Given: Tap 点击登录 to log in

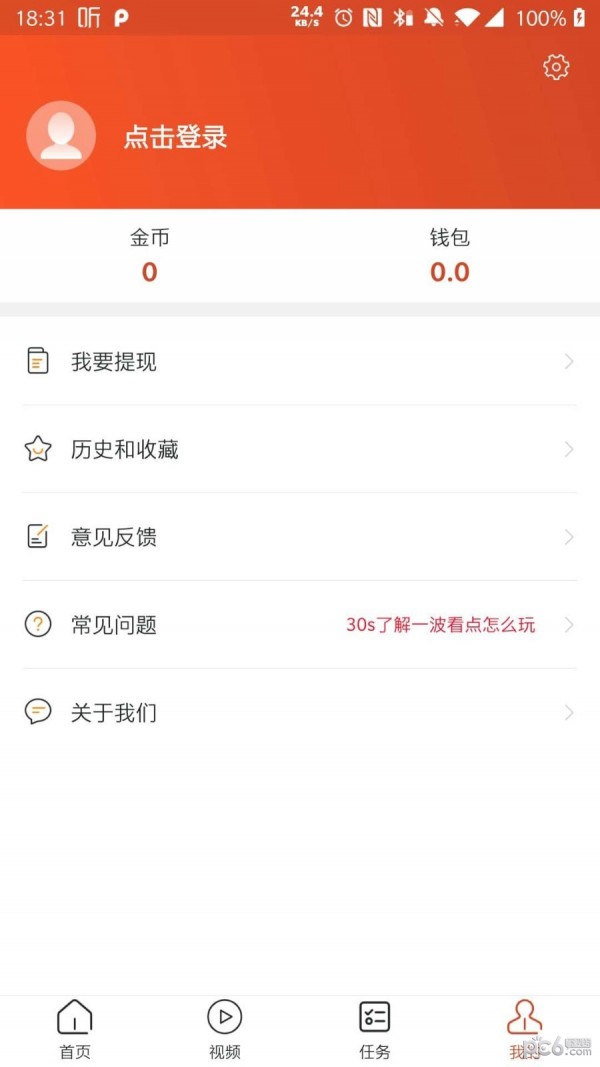Looking at the screenshot, I should pyautogui.click(x=176, y=137).
